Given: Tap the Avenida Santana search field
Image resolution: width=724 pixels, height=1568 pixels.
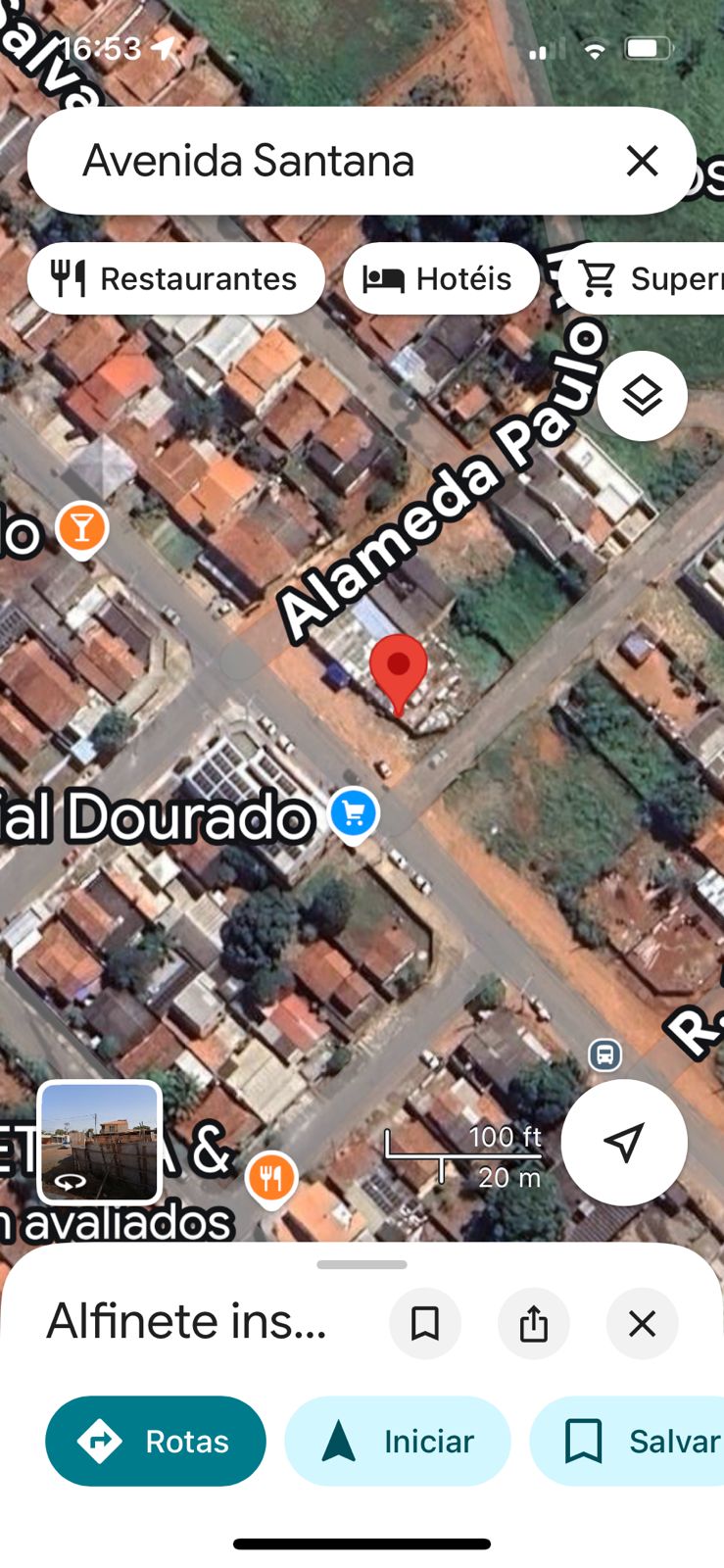Looking at the screenshot, I should pos(333,161).
